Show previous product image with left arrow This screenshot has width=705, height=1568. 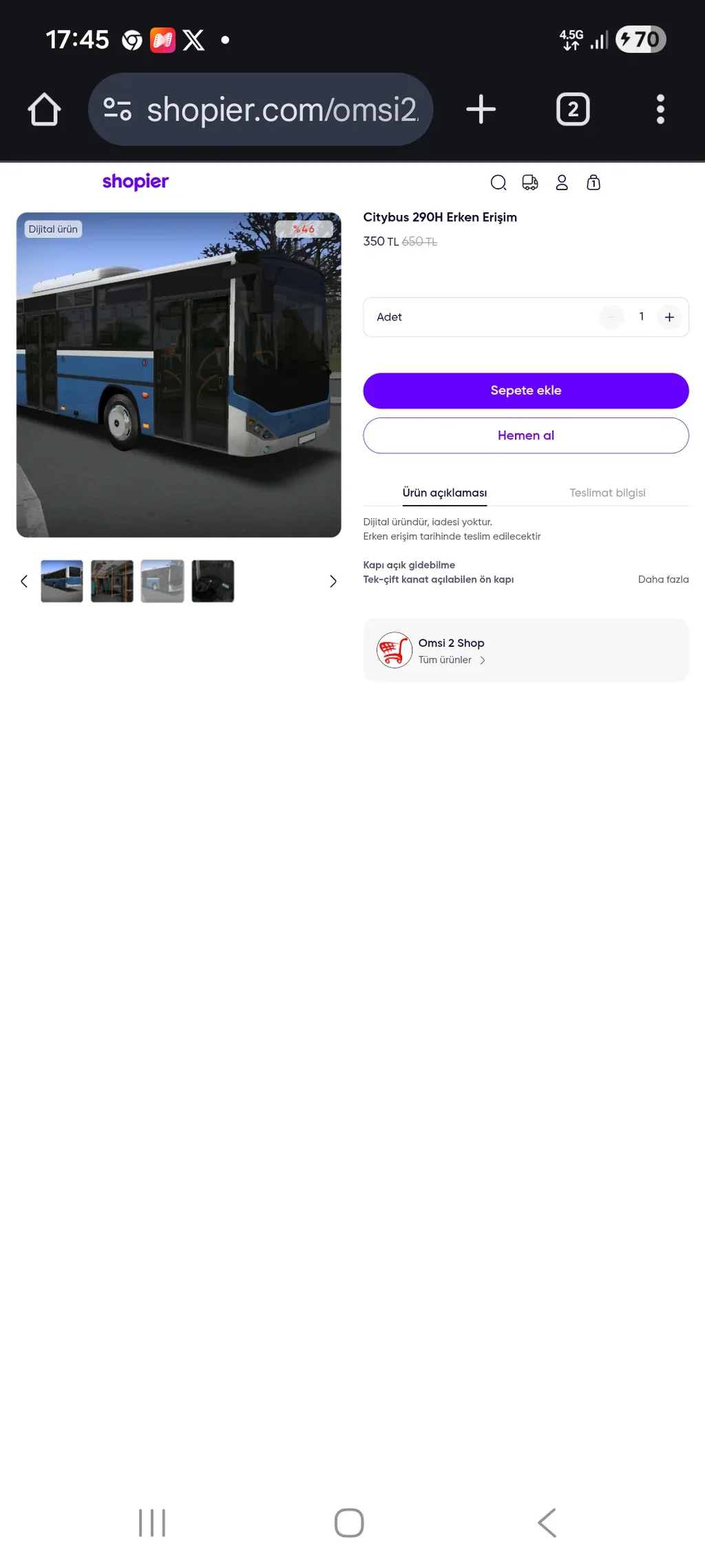pyautogui.click(x=24, y=581)
